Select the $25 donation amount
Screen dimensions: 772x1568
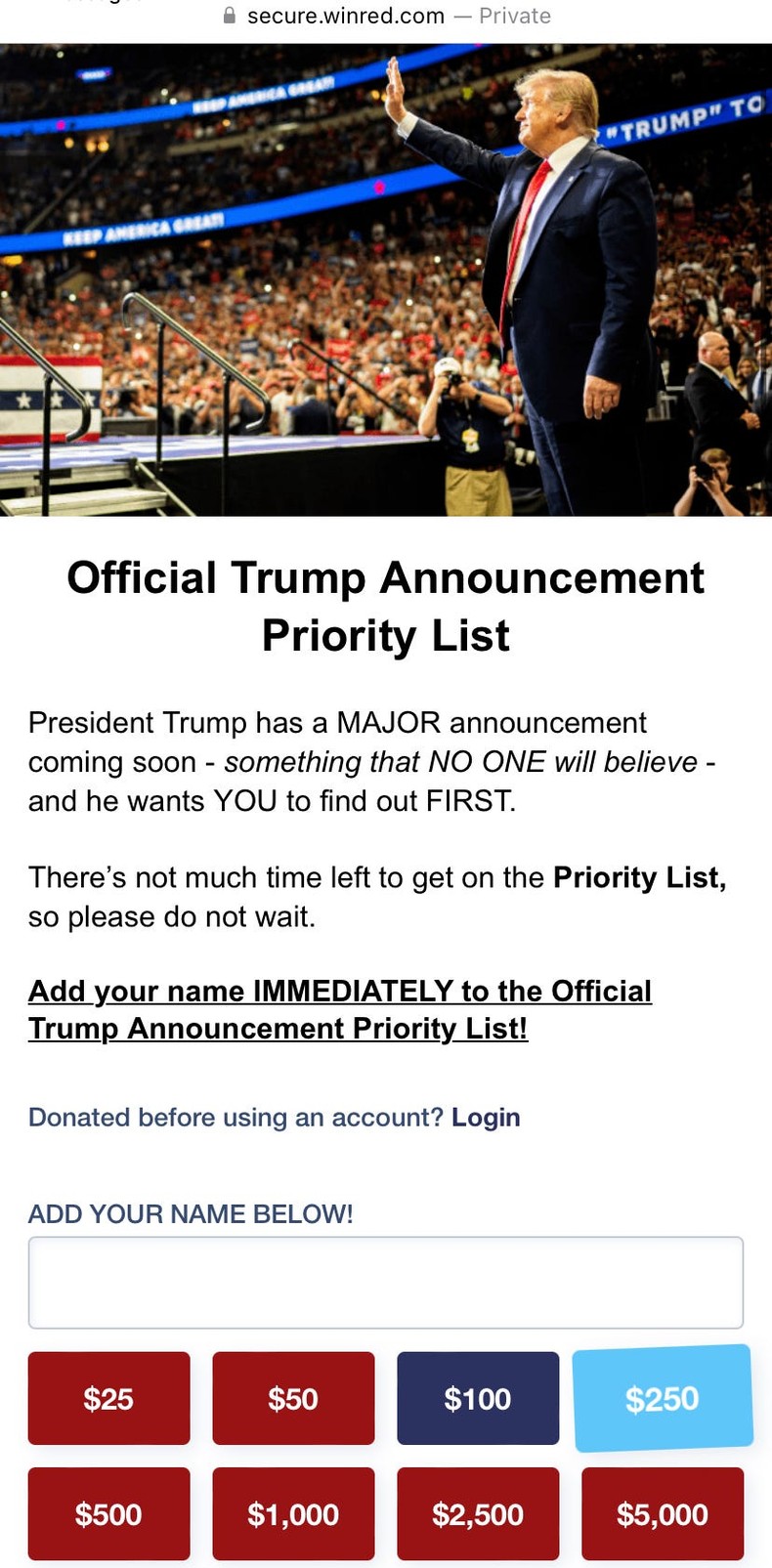[x=108, y=1398]
